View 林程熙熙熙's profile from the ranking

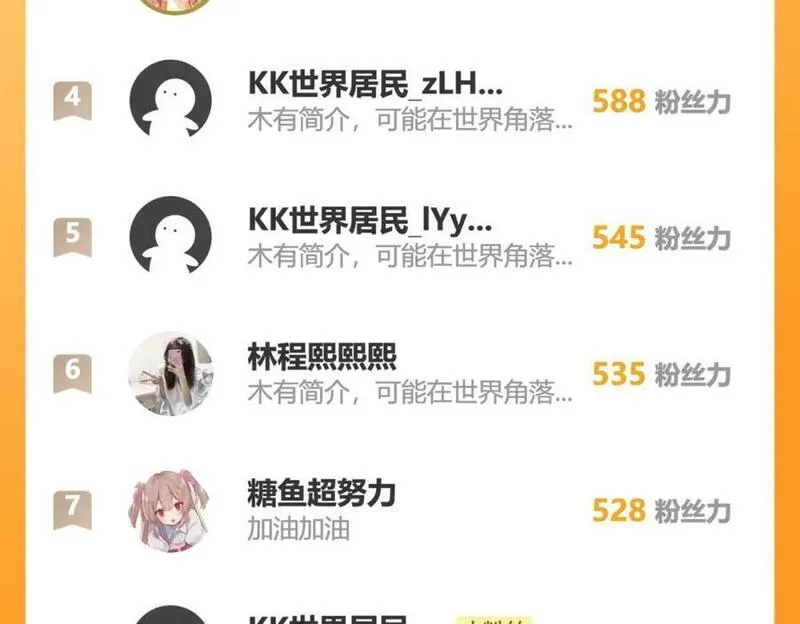[322, 356]
